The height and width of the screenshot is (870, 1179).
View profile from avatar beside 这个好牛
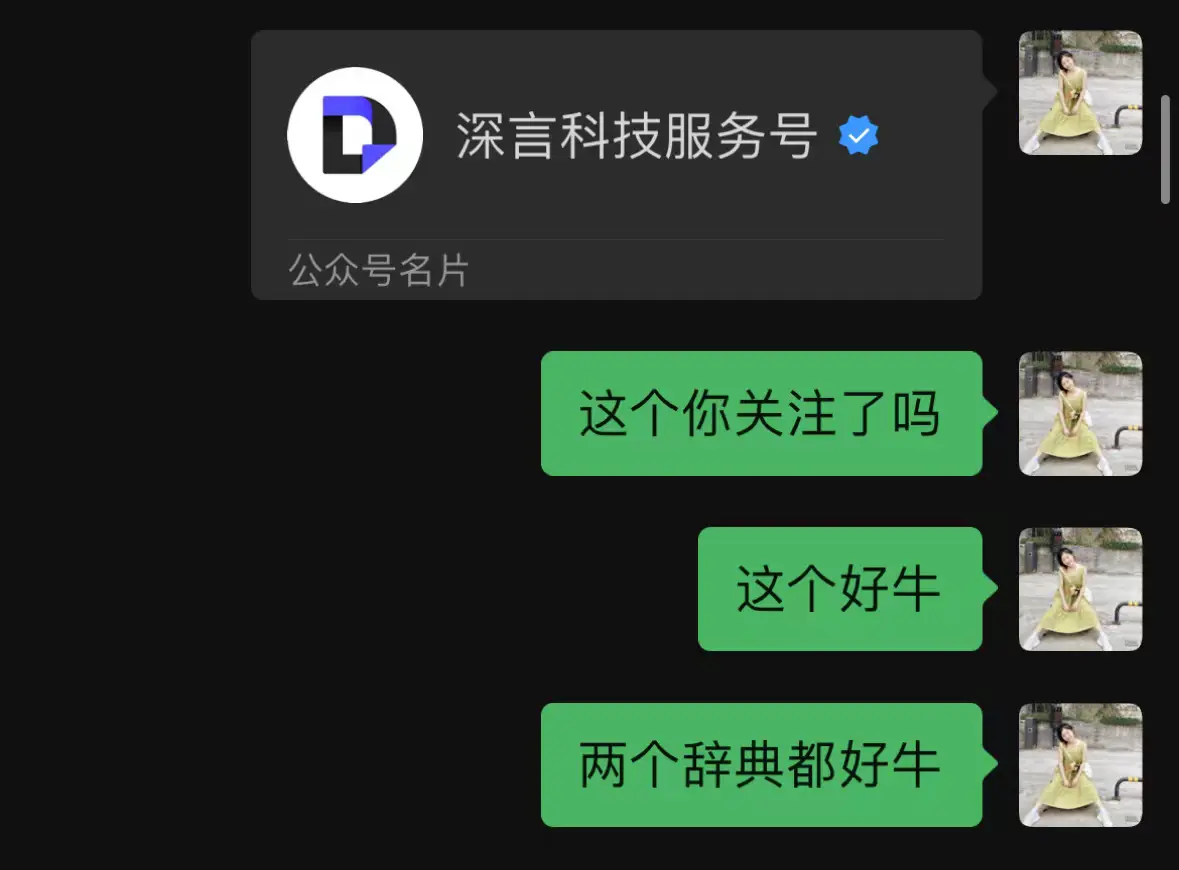tap(1080, 589)
